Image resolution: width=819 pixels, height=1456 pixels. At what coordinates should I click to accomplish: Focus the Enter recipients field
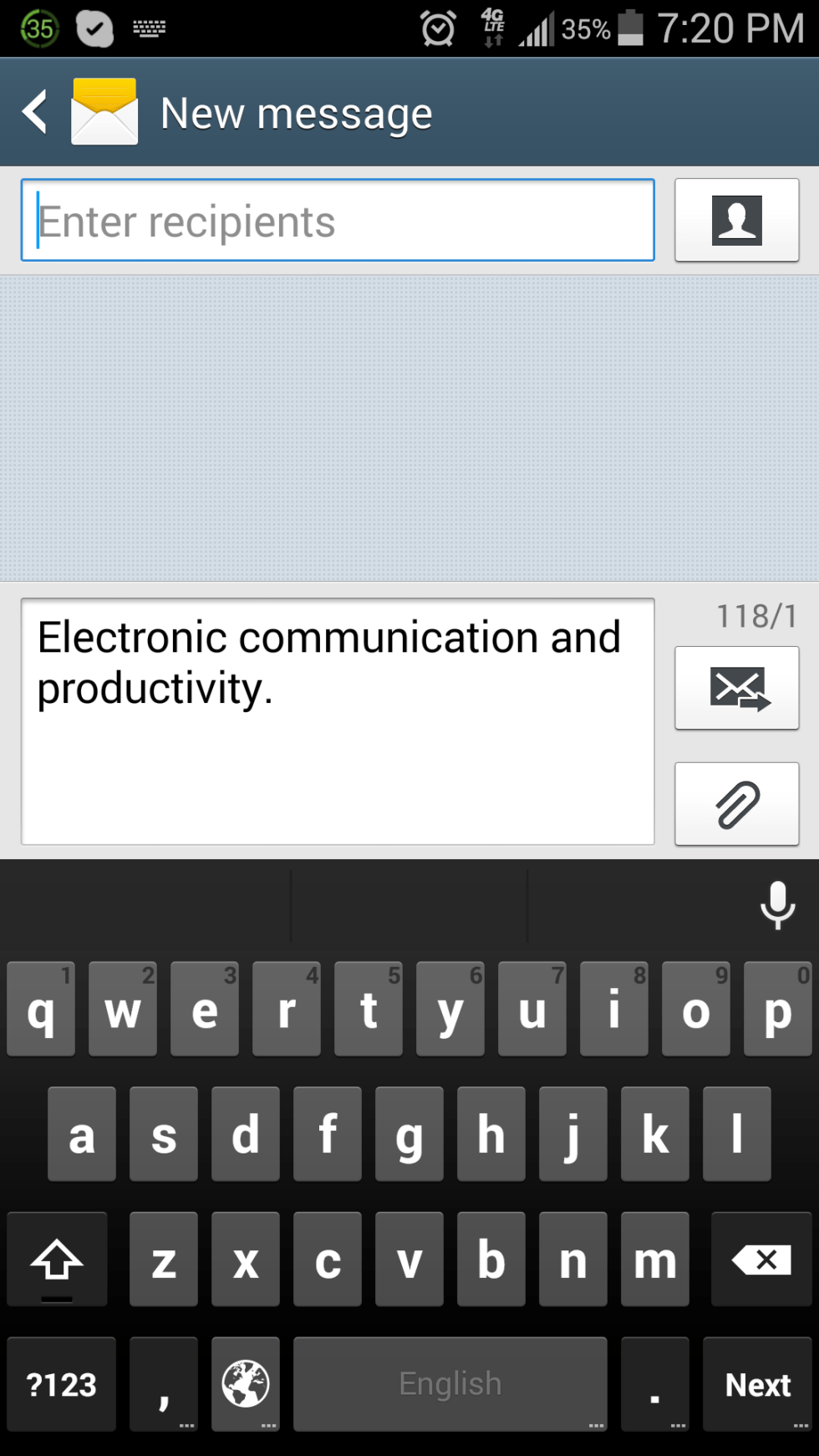coord(338,221)
